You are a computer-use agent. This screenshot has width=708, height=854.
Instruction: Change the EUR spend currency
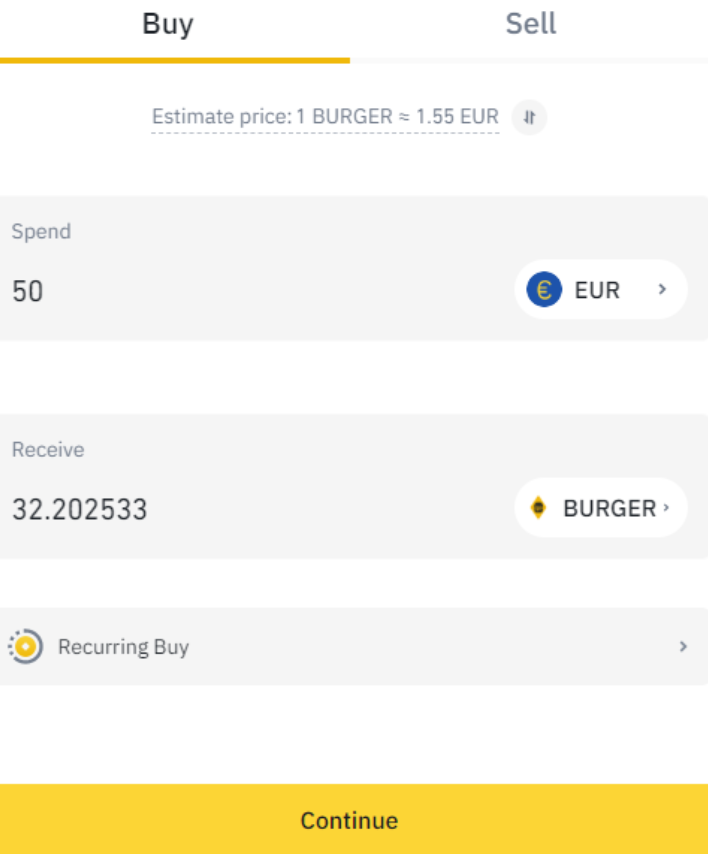[600, 290]
